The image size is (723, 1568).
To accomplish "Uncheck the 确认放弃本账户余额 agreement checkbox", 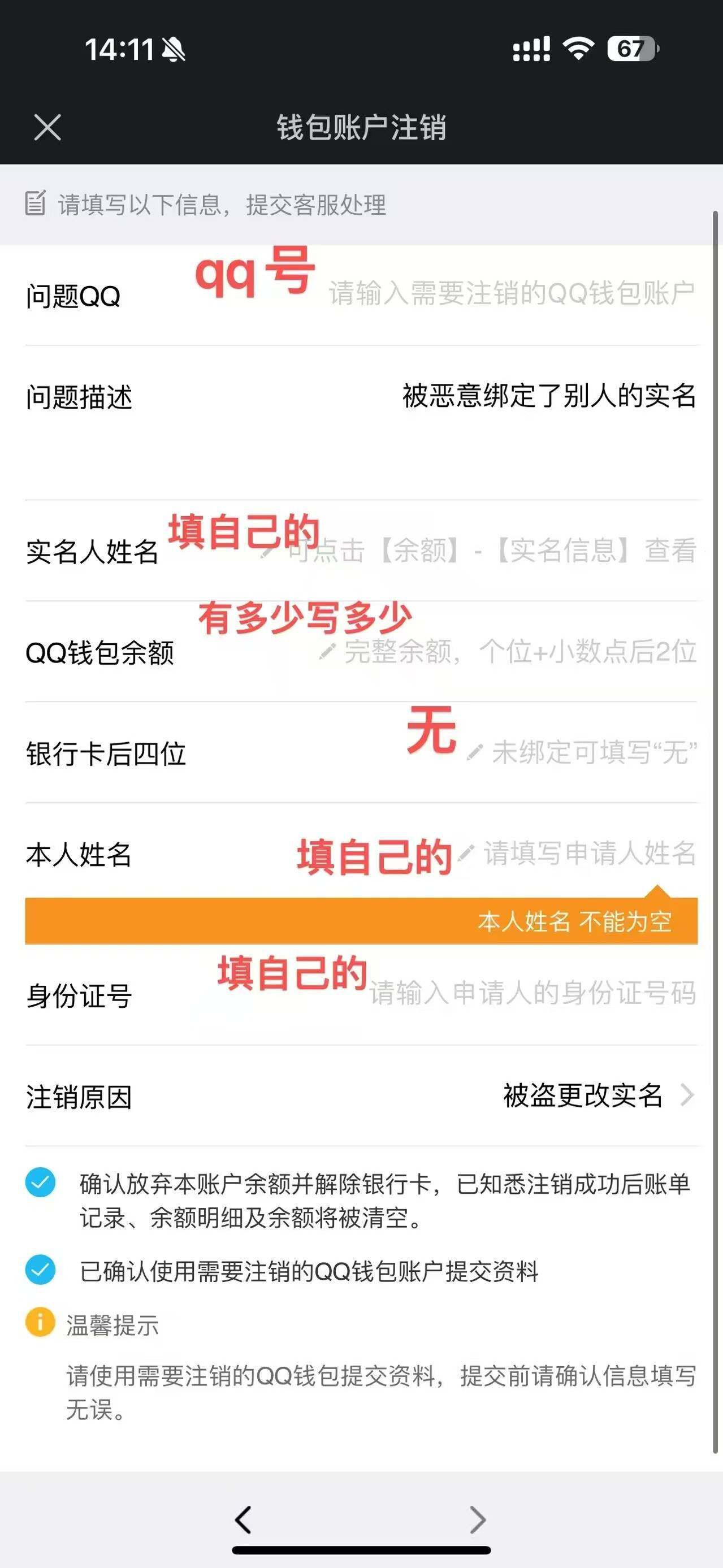I will (x=40, y=1183).
